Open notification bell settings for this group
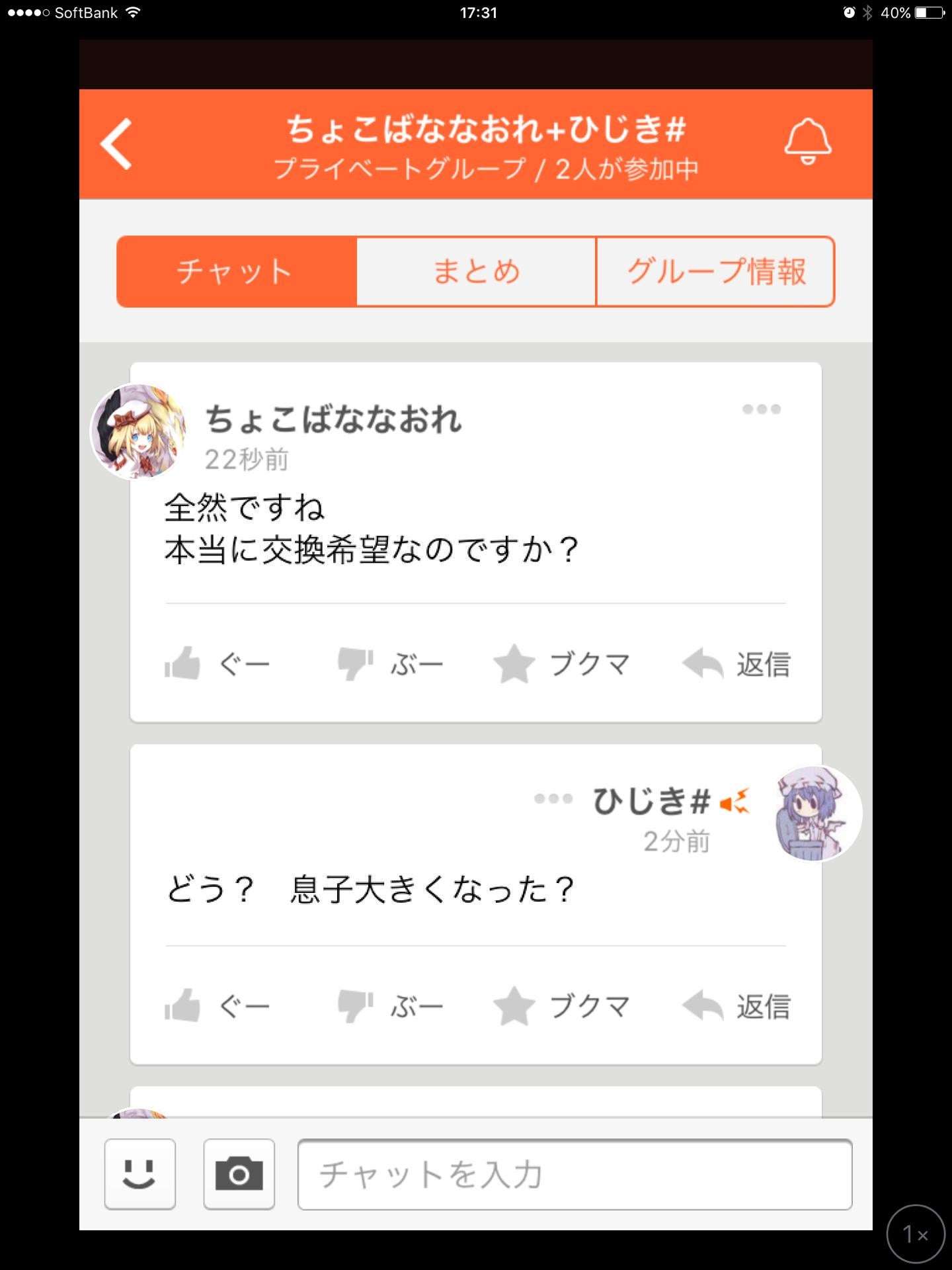 pos(809,142)
